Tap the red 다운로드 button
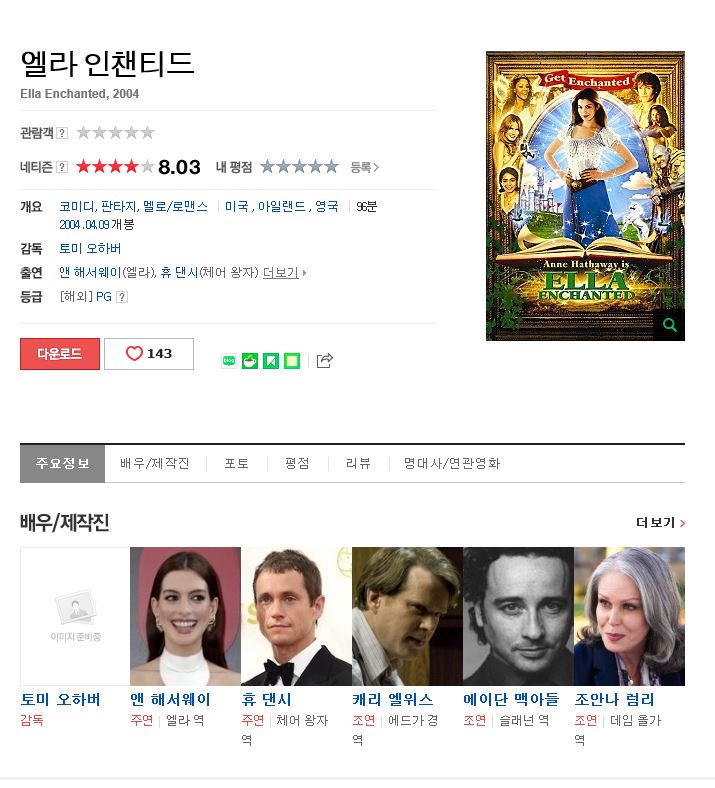The height and width of the screenshot is (788, 715). click(60, 354)
